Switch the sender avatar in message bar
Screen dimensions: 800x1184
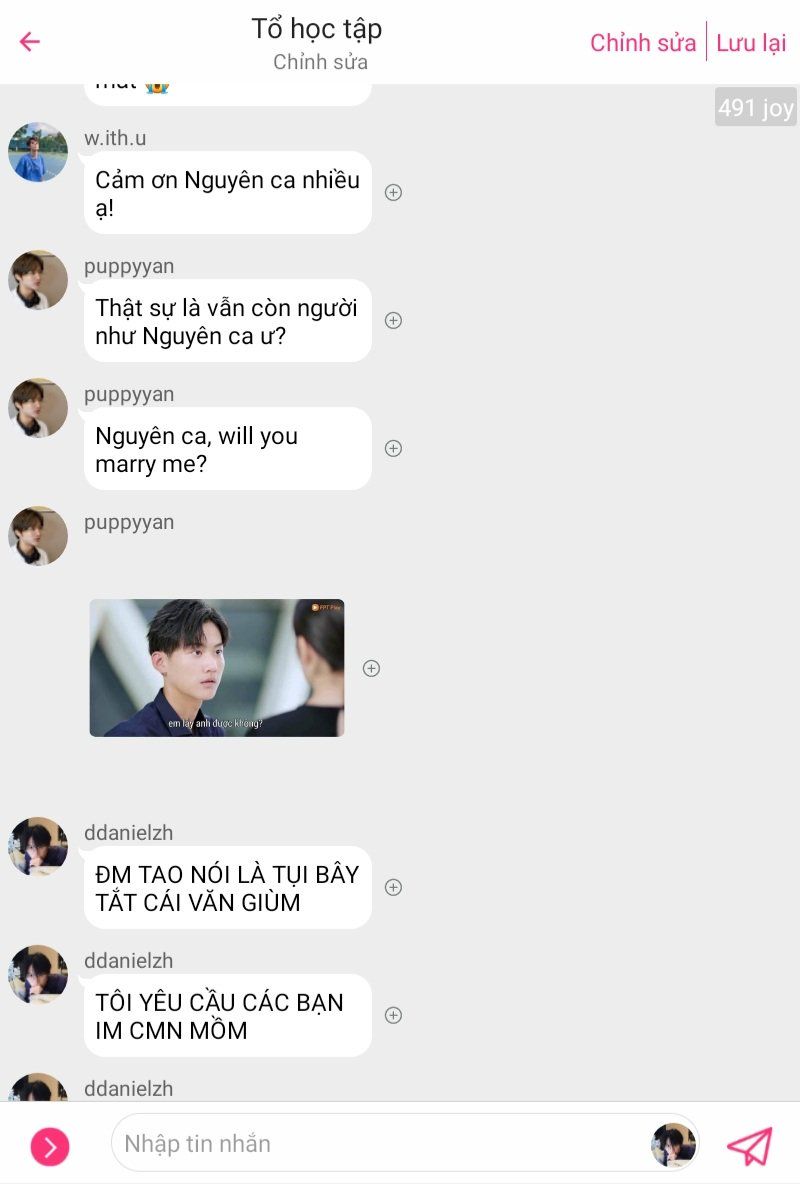(673, 1145)
